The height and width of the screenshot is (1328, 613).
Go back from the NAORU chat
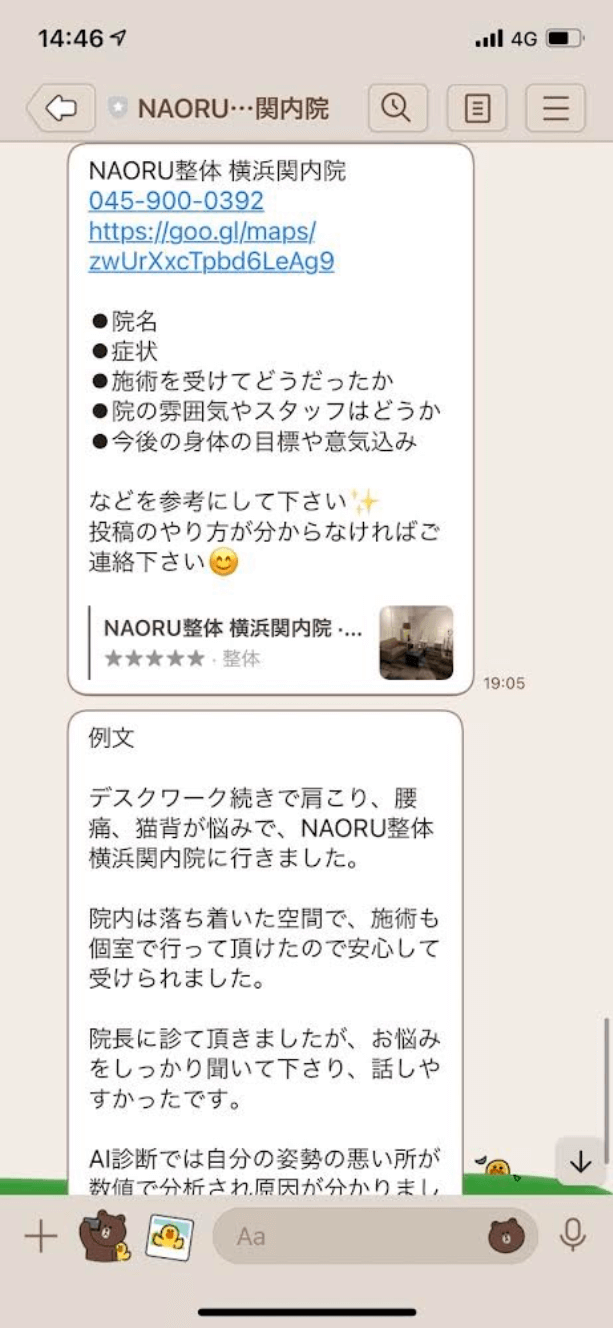(x=61, y=108)
